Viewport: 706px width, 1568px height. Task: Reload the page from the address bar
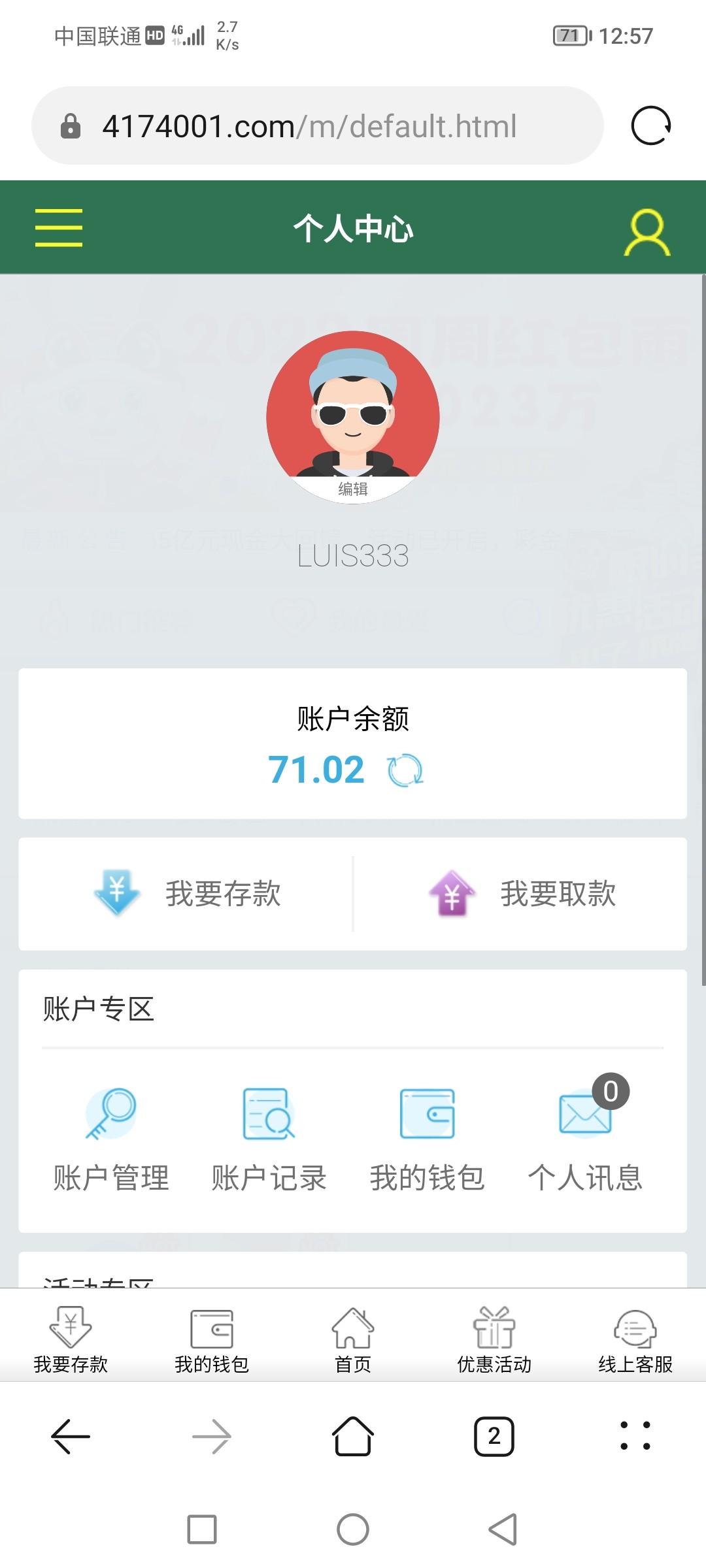coord(650,125)
